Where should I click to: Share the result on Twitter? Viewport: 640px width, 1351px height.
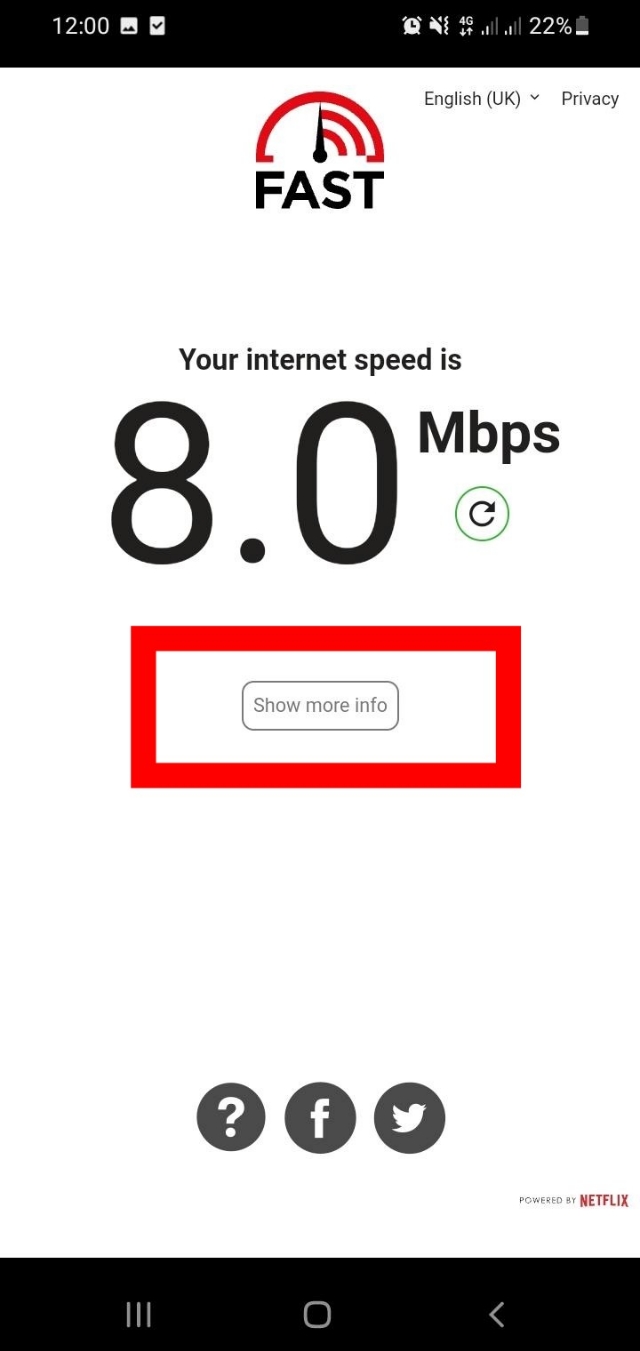click(409, 1117)
